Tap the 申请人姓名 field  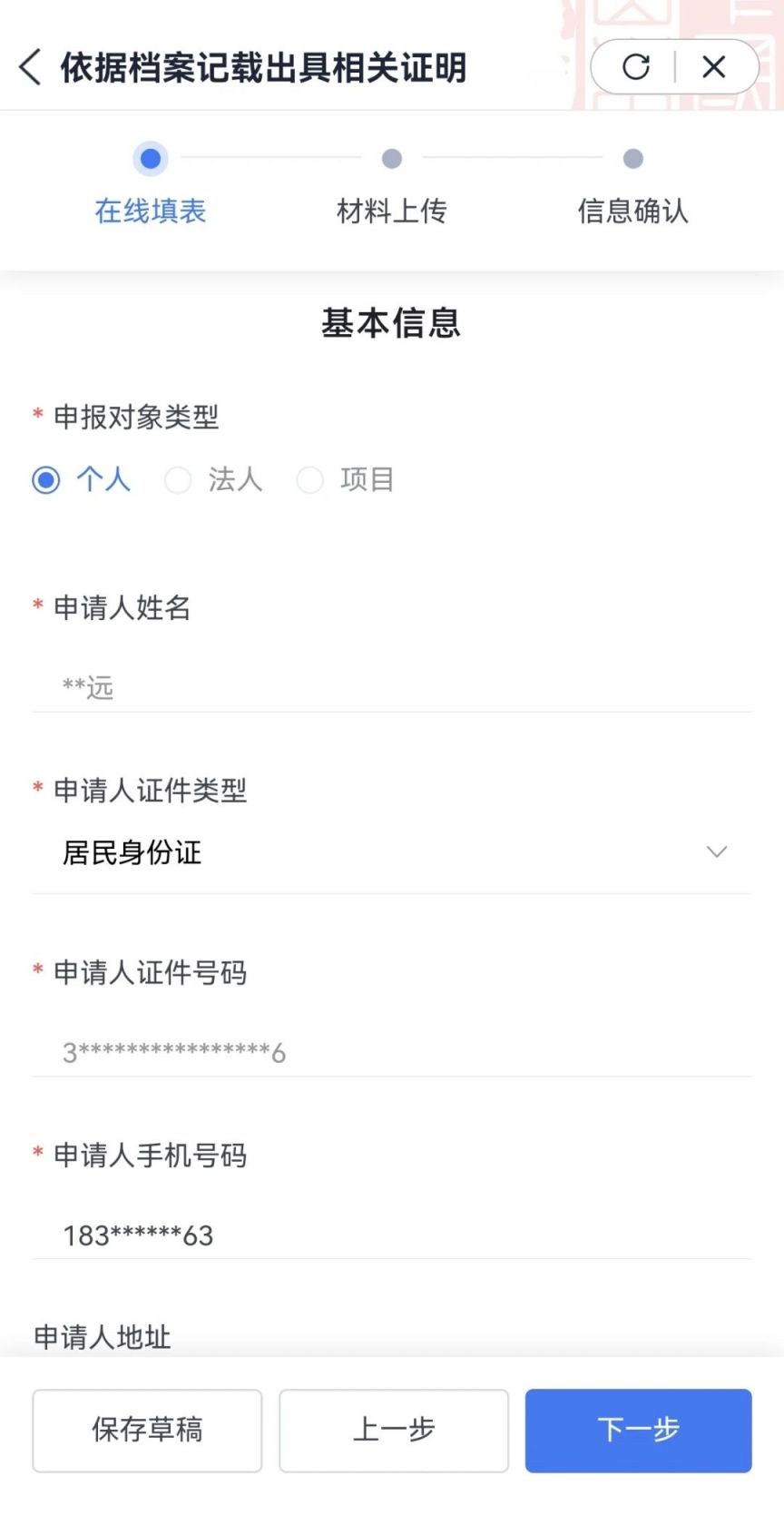tap(390, 687)
